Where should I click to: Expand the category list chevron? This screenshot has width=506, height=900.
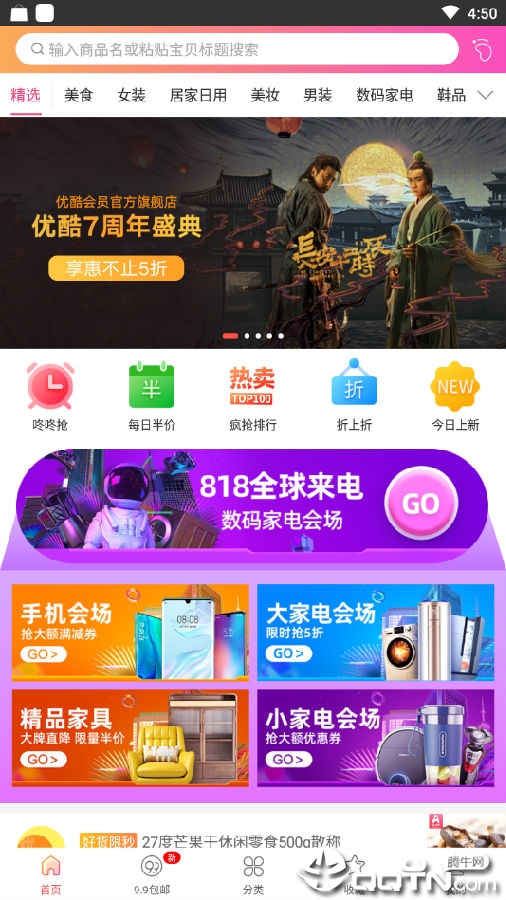coord(485,95)
